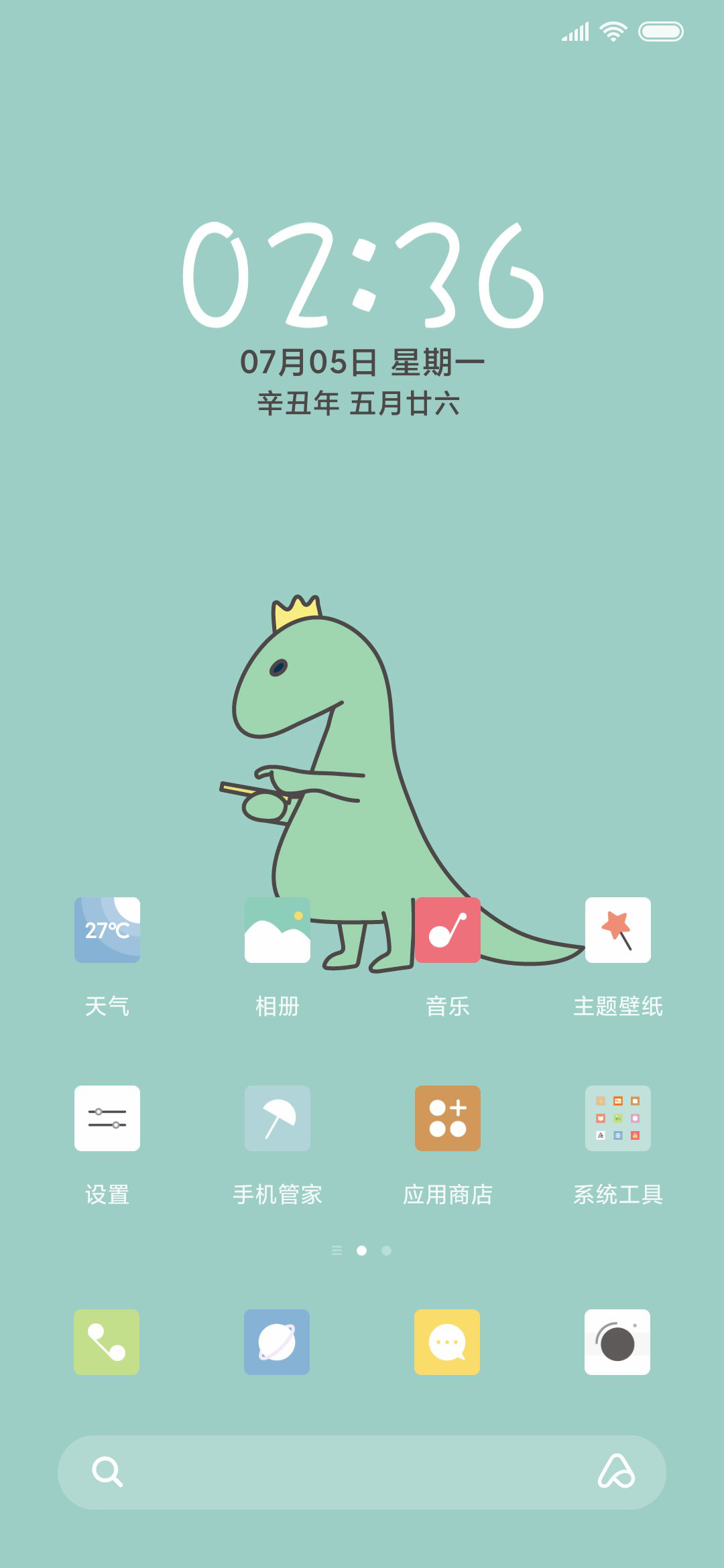Tap the assistant icon in search bar

pyautogui.click(x=617, y=1472)
